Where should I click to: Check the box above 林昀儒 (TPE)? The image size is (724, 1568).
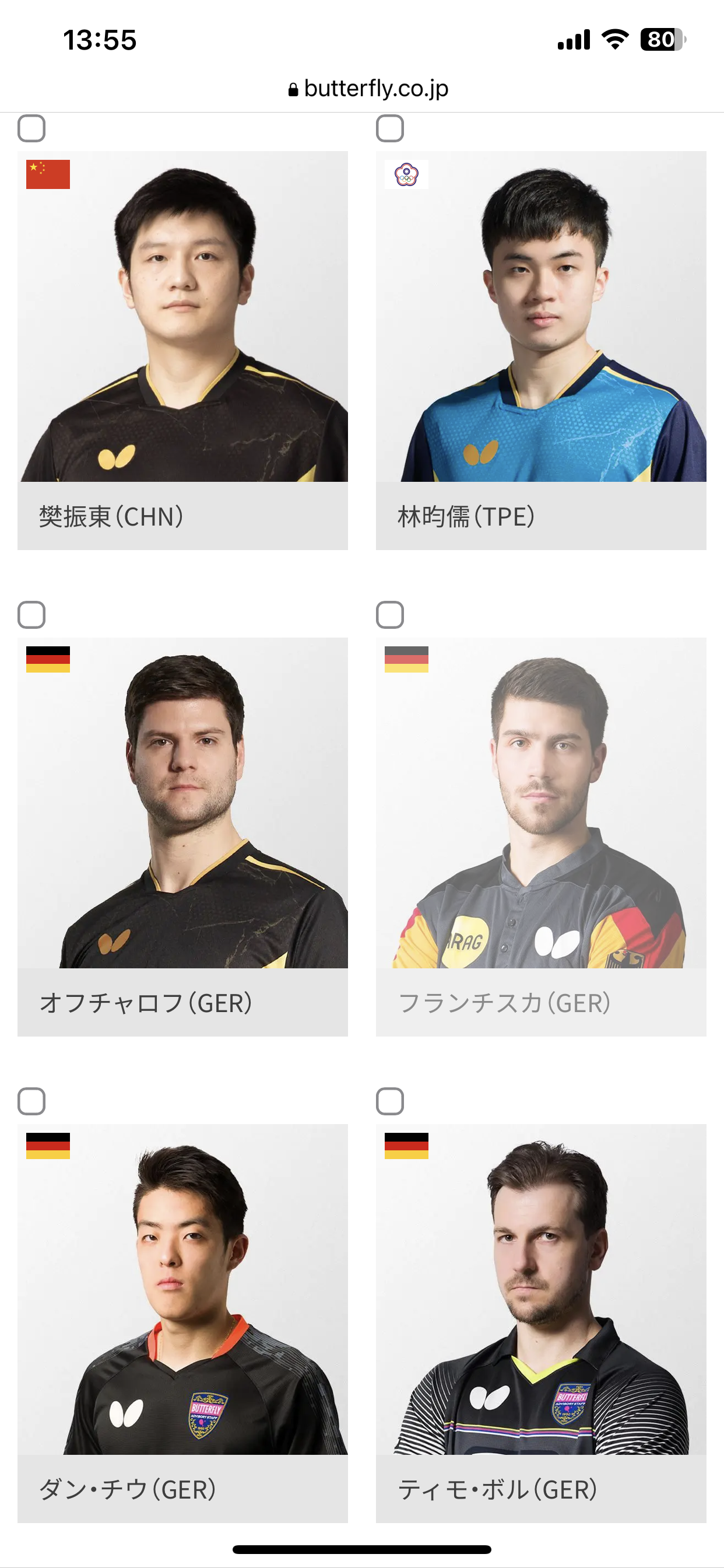click(390, 128)
